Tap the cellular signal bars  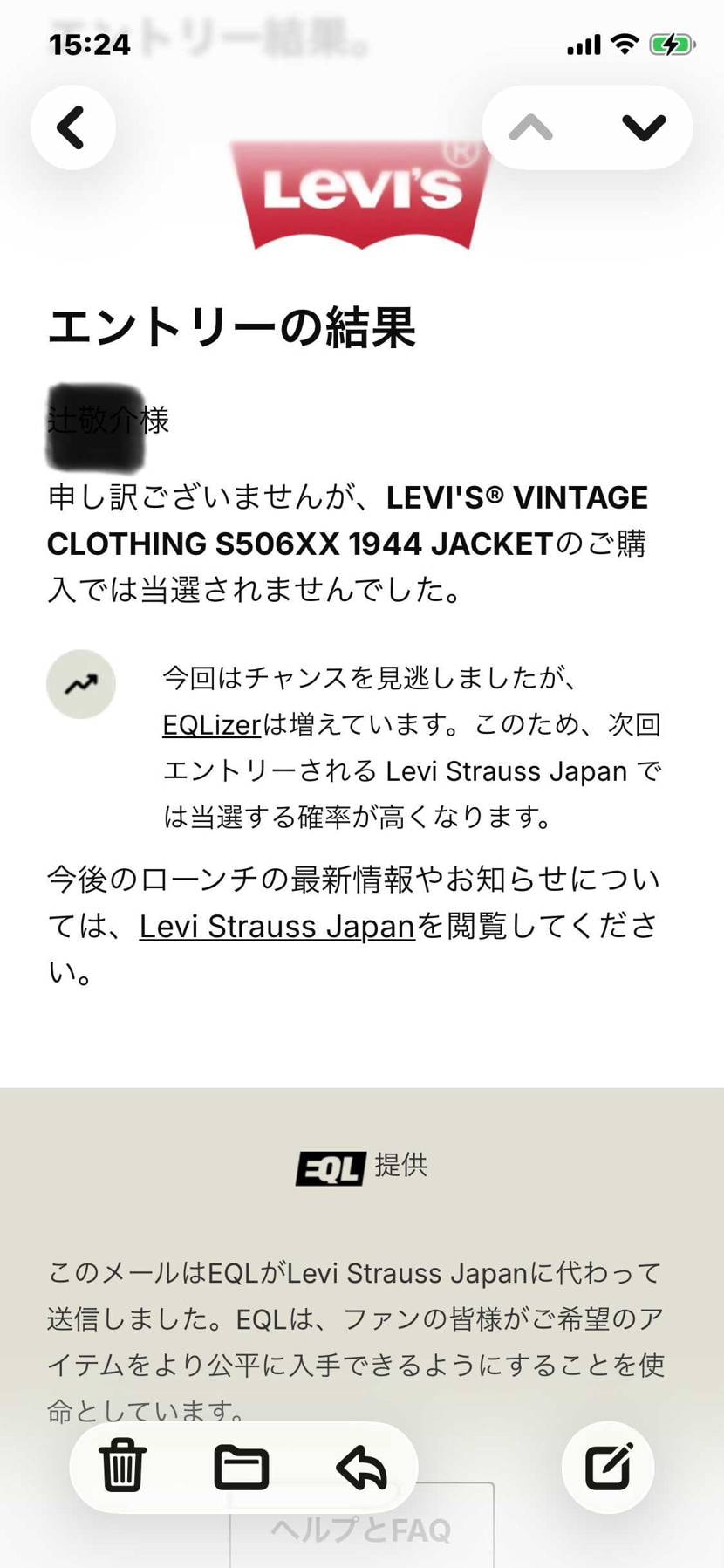[583, 44]
